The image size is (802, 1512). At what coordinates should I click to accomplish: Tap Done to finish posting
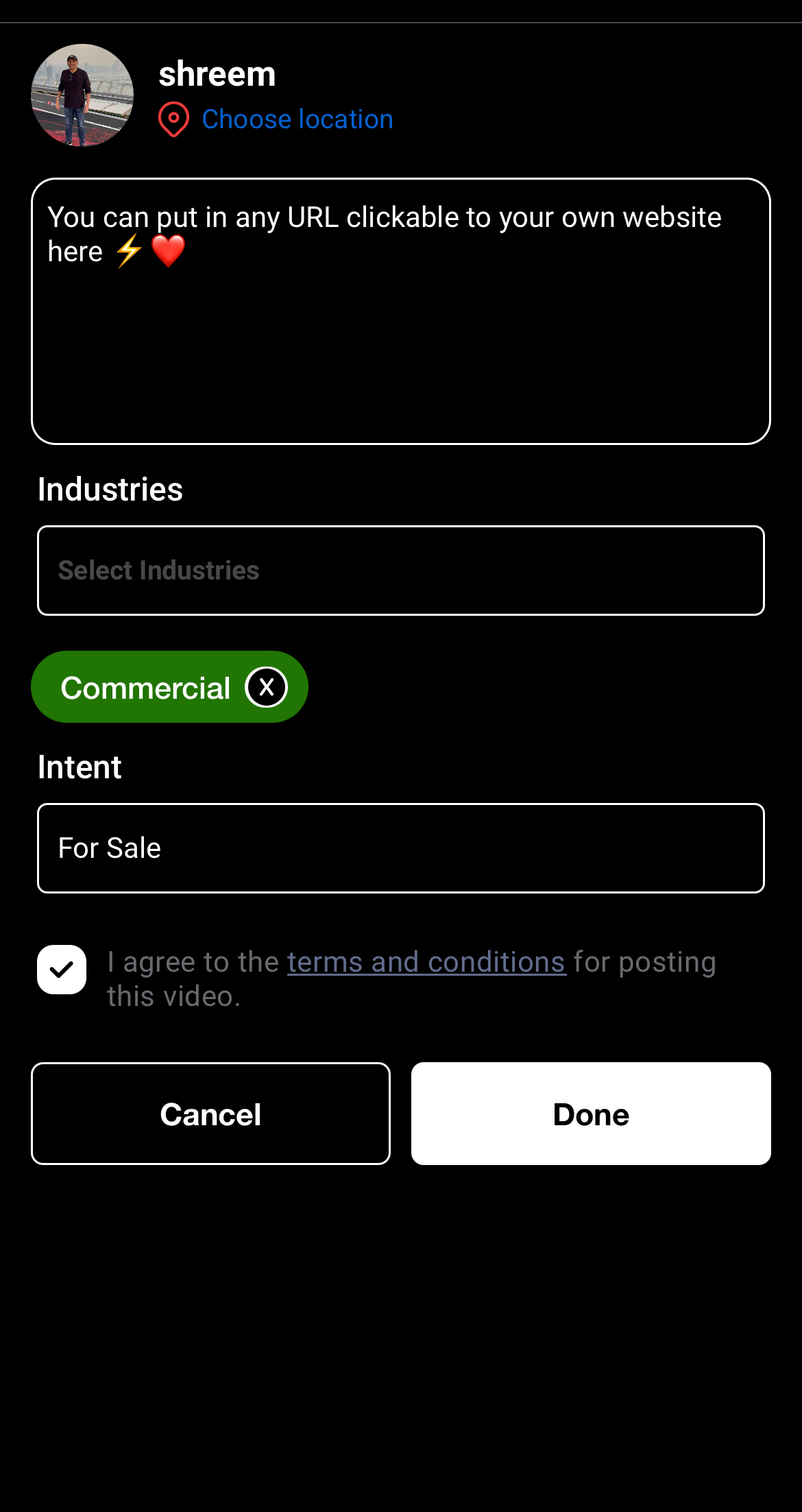tap(591, 1114)
